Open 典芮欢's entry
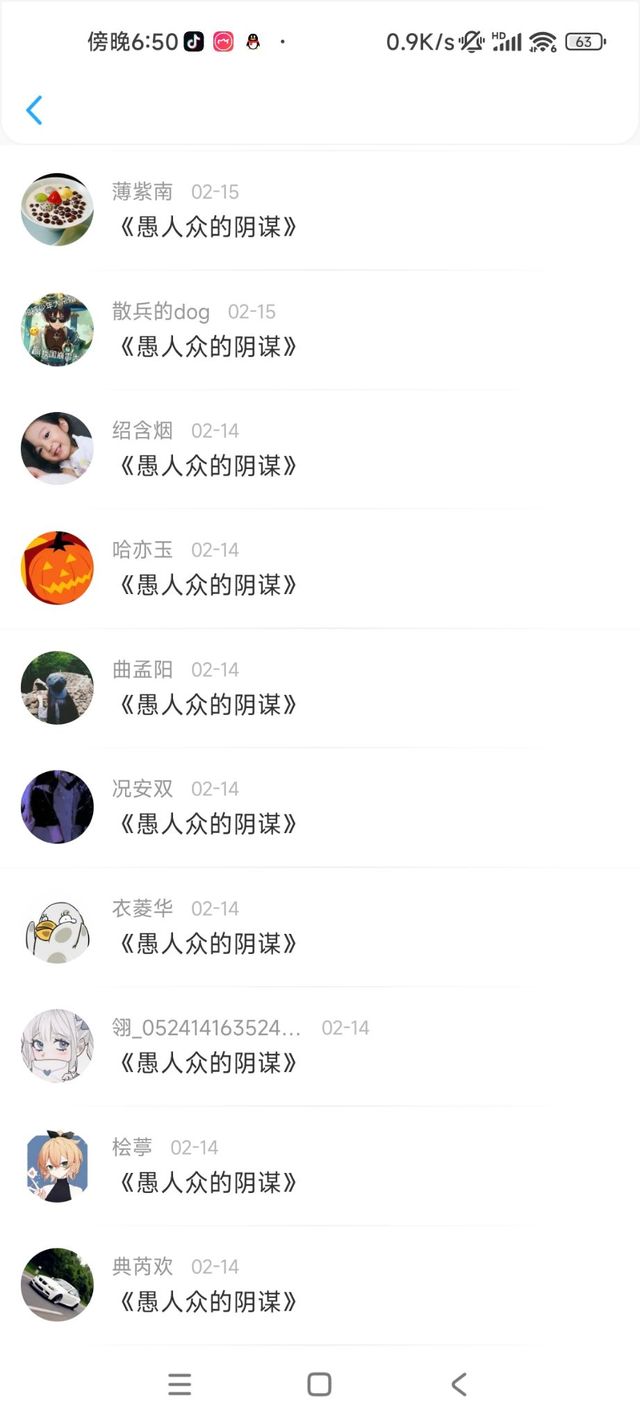The image size is (640, 1423). point(208,1301)
